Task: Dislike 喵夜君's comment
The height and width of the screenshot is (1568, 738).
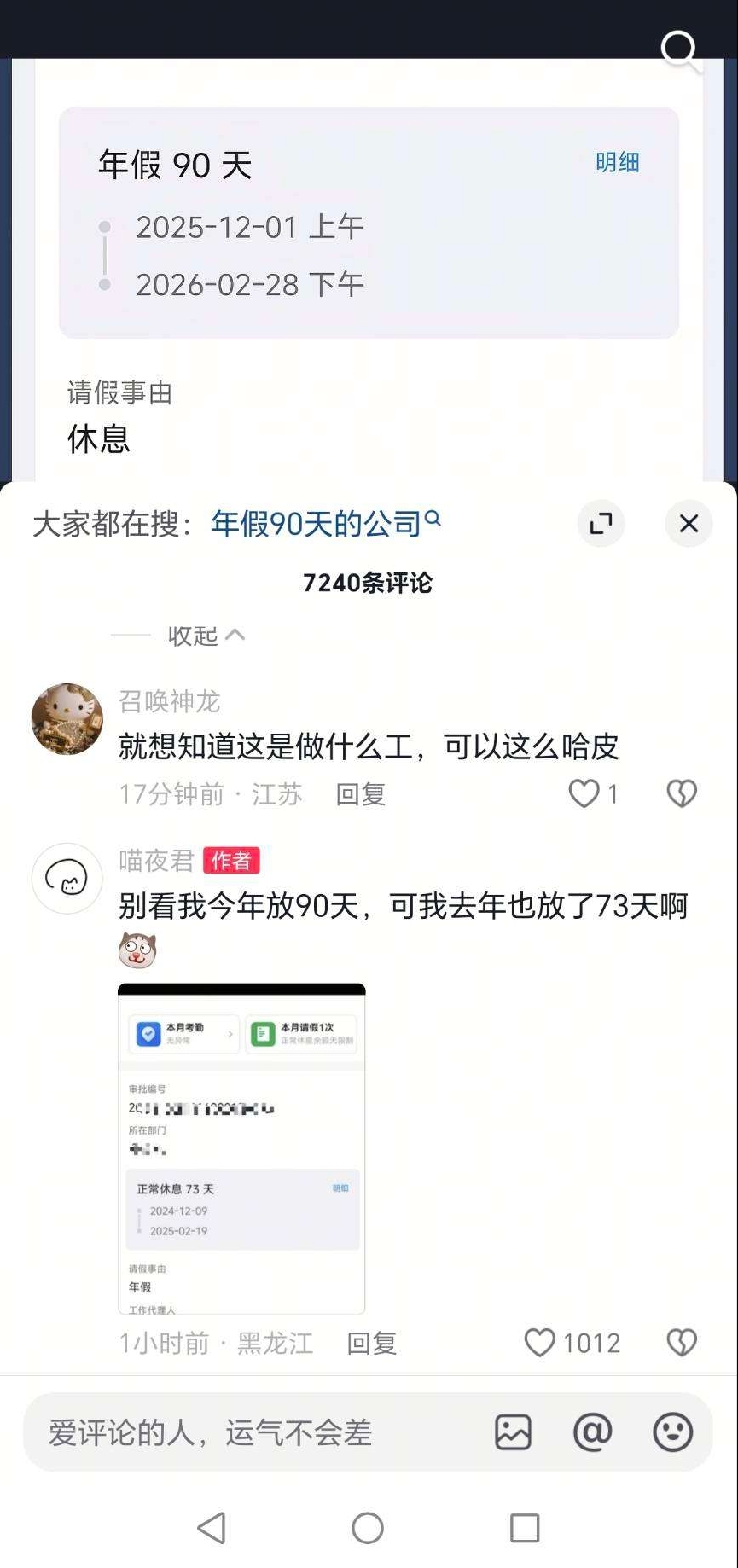Action: tap(681, 1343)
